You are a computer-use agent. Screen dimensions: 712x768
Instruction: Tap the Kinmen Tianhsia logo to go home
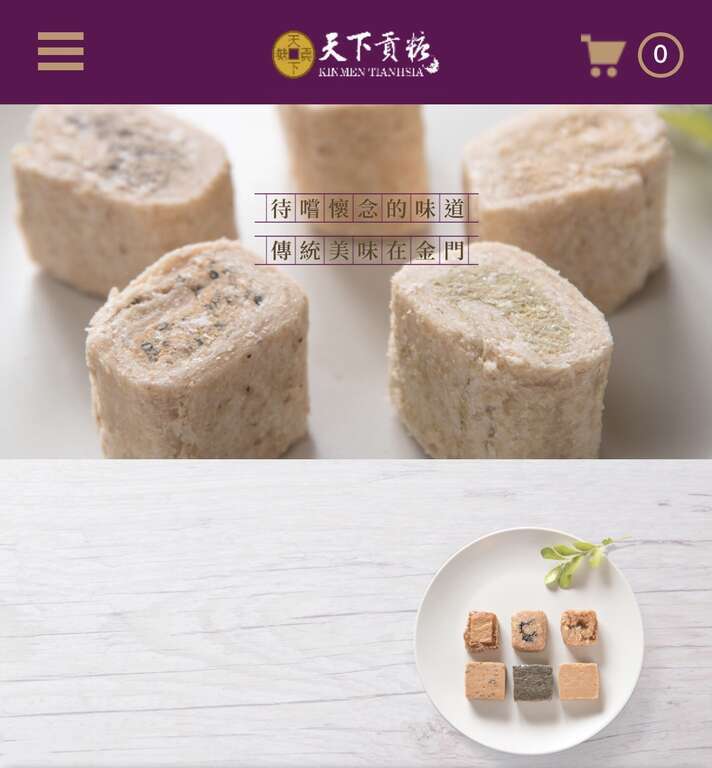[x=355, y=53]
